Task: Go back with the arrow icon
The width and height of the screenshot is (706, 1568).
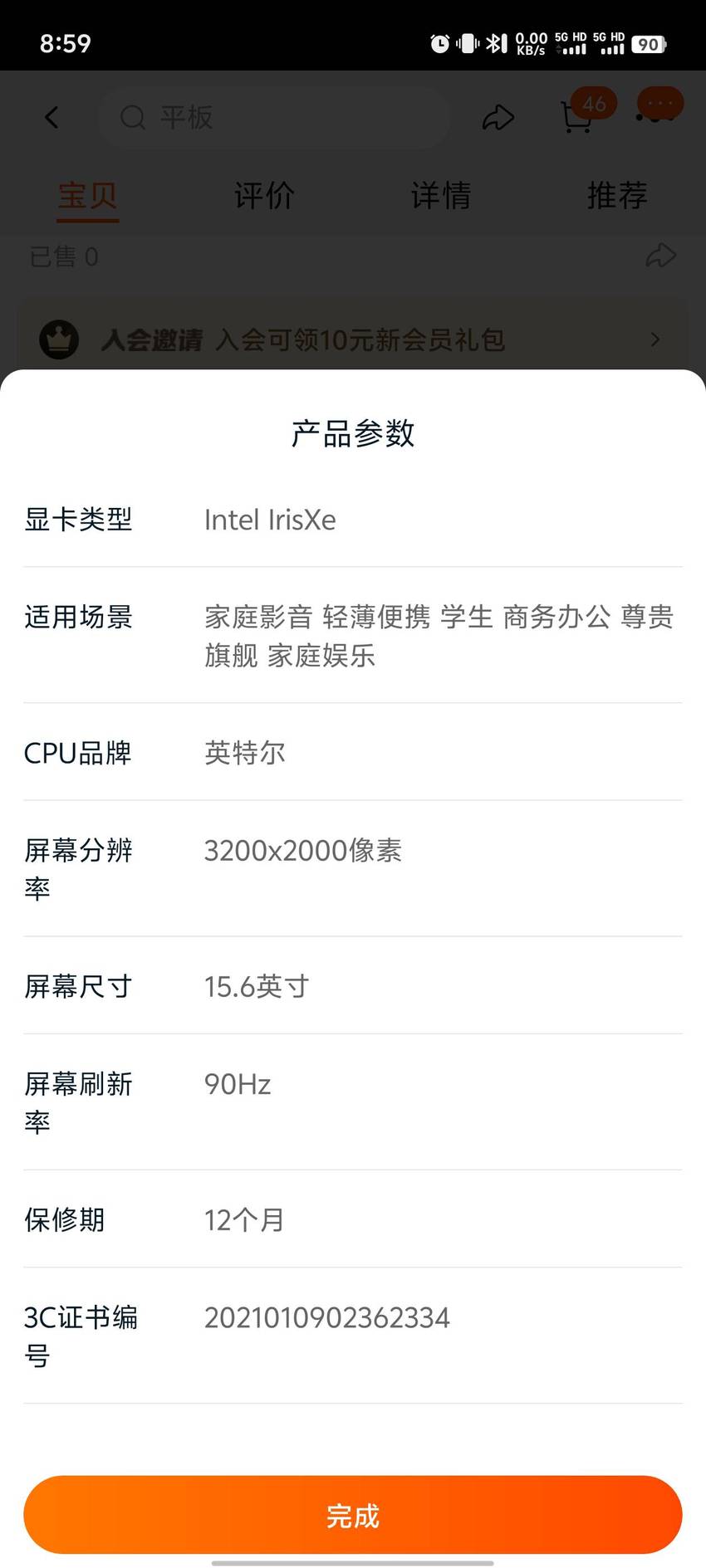Action: [51, 117]
